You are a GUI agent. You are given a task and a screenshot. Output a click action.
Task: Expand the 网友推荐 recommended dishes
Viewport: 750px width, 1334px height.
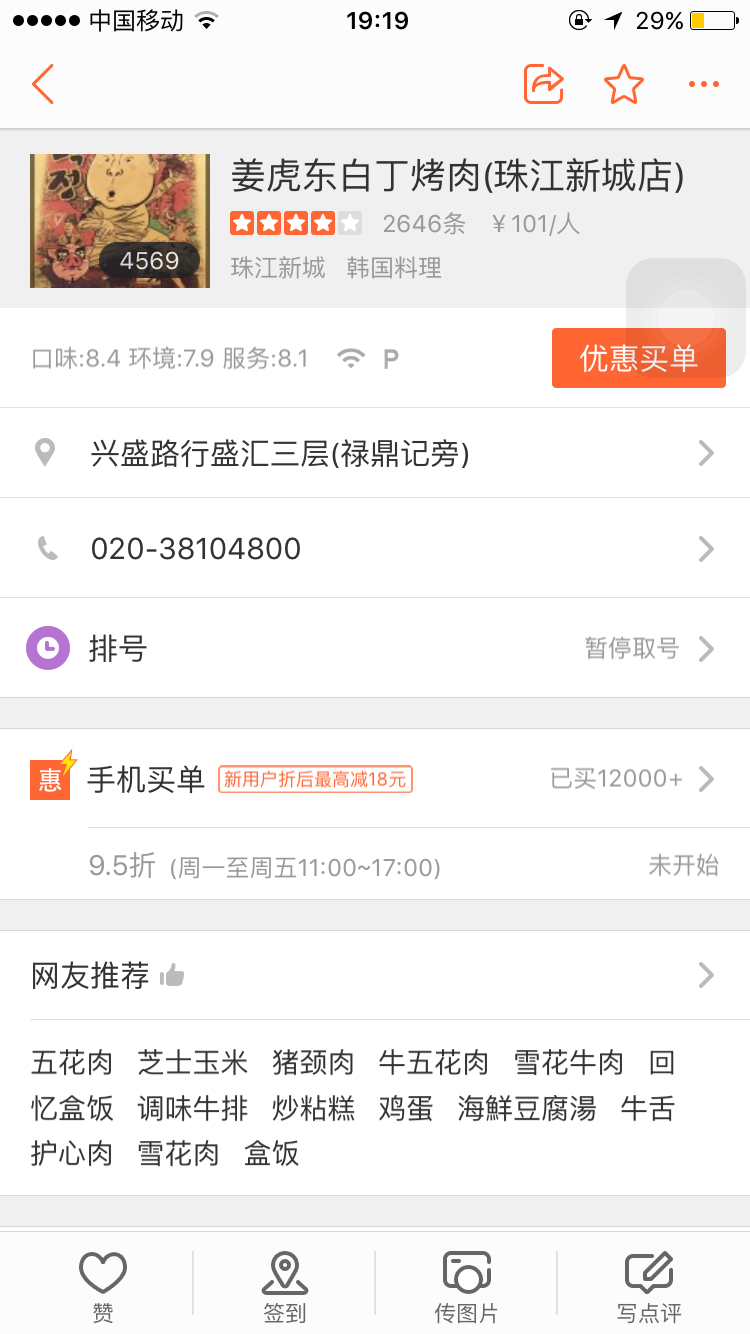coord(375,975)
